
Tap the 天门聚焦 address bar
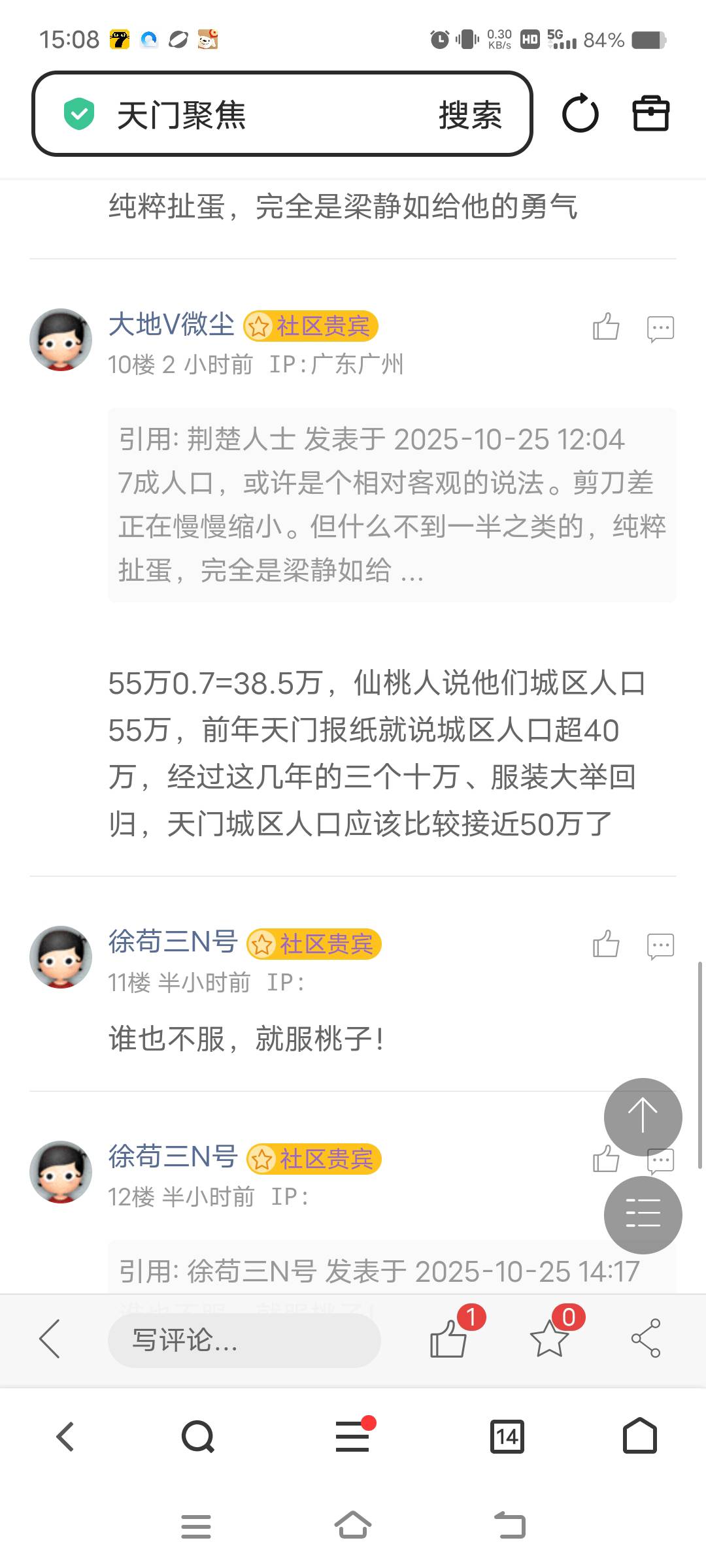pyautogui.click(x=248, y=115)
